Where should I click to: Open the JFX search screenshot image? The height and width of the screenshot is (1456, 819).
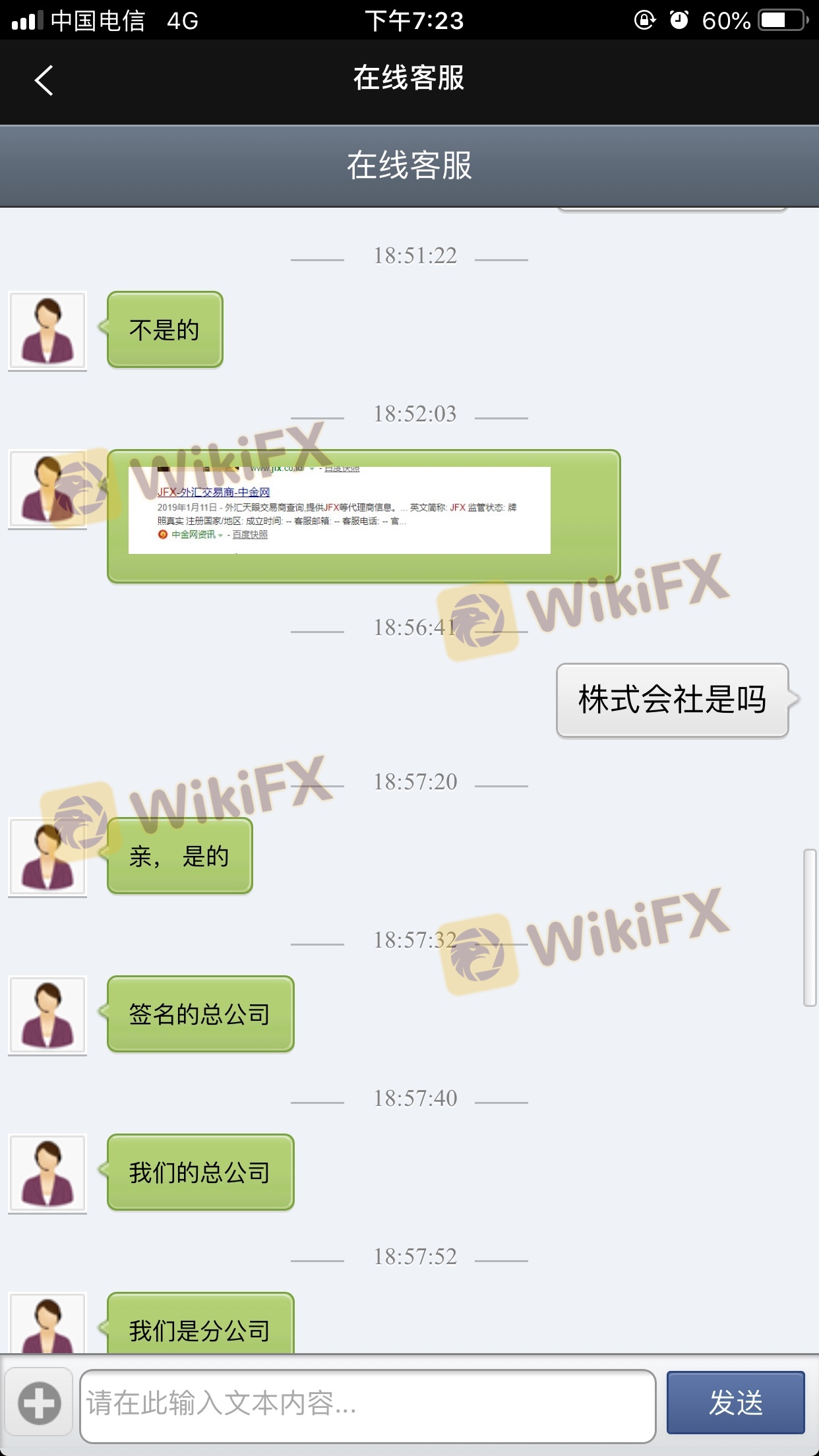click(x=339, y=510)
